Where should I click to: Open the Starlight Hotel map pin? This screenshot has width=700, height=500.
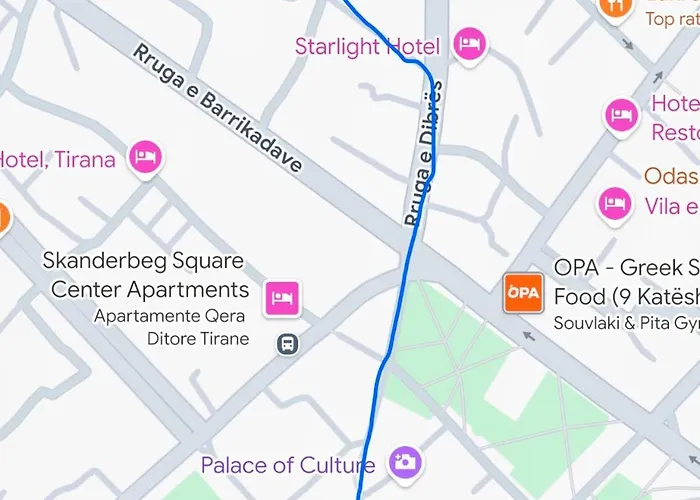[469, 43]
